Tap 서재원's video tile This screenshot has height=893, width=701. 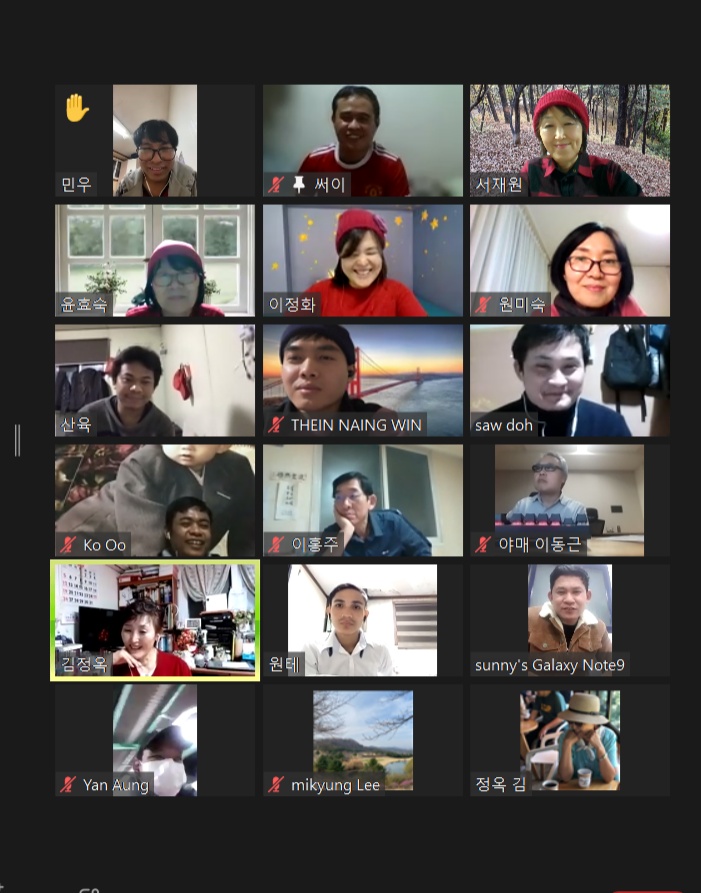tap(570, 140)
